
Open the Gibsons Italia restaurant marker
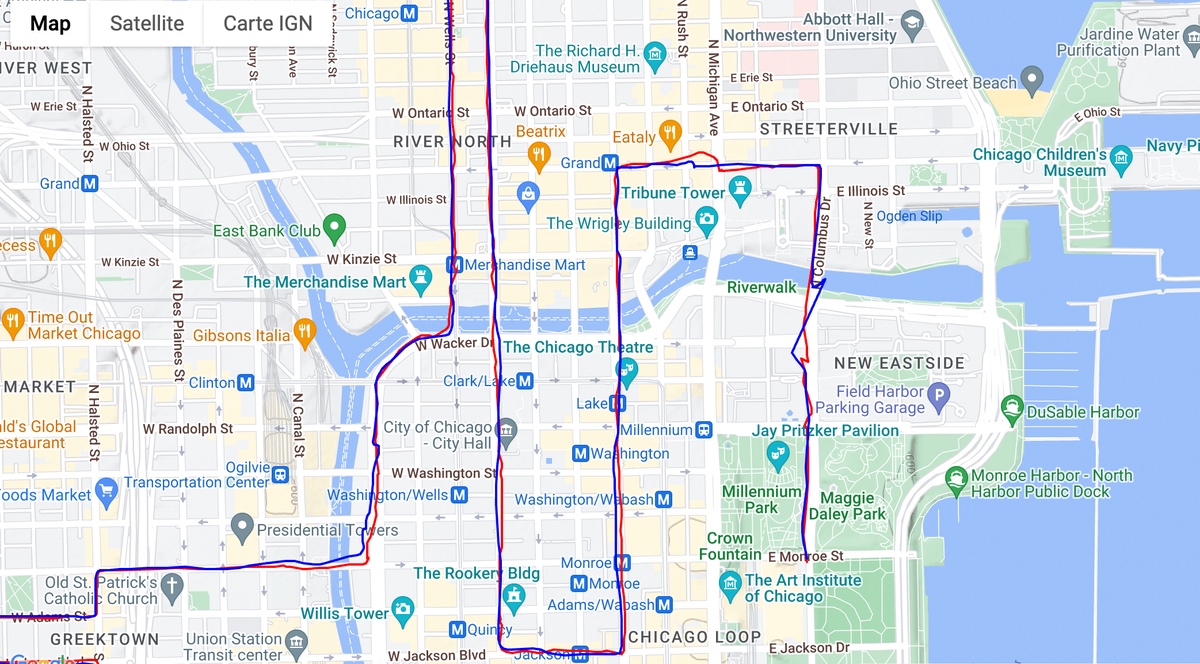click(x=305, y=330)
